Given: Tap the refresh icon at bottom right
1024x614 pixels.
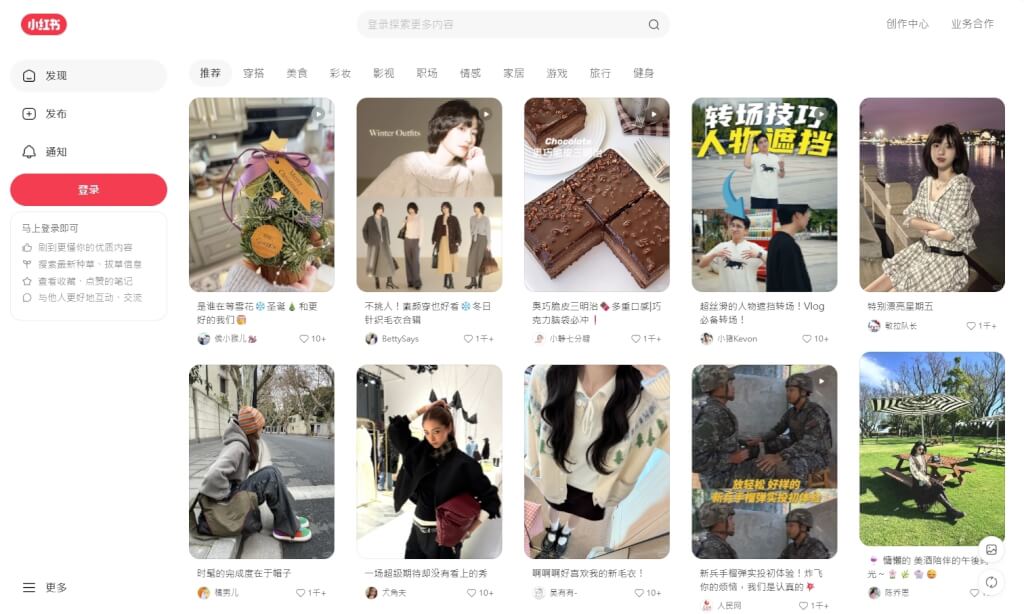Looking at the screenshot, I should (x=992, y=582).
